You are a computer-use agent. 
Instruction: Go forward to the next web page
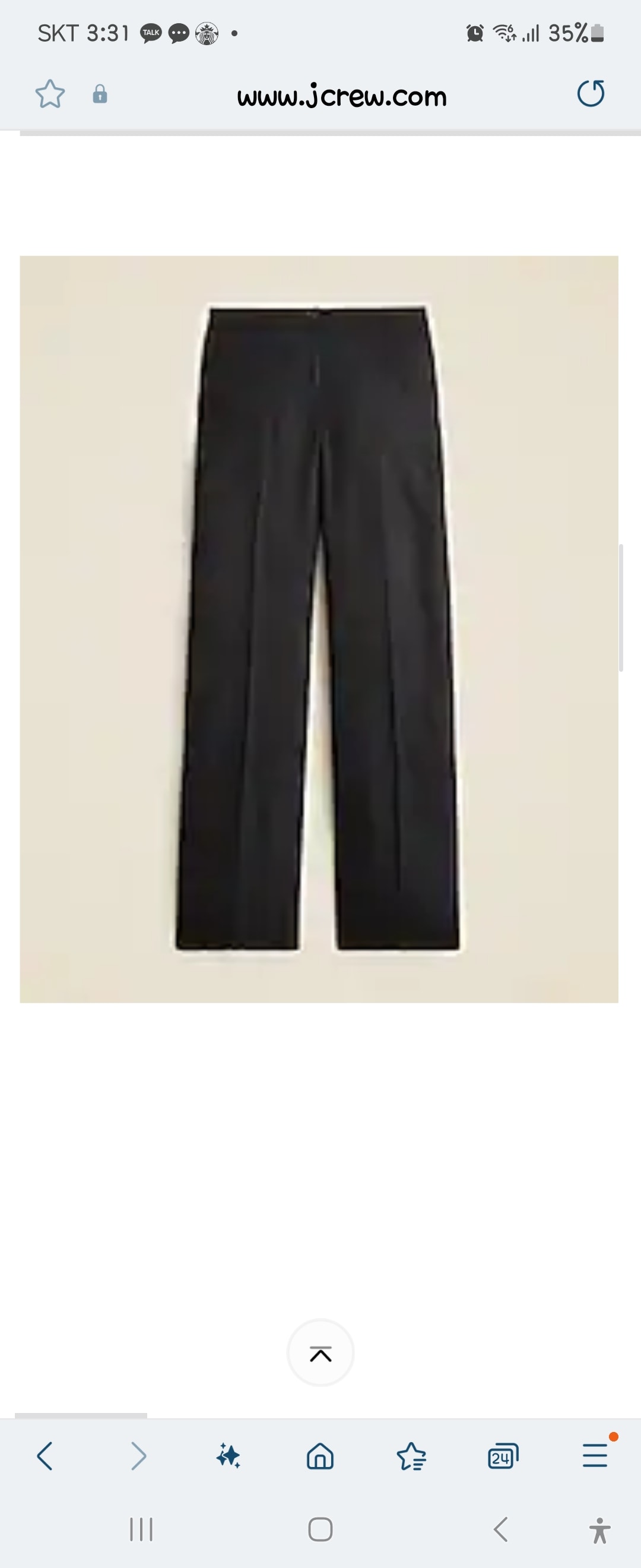click(x=138, y=1456)
